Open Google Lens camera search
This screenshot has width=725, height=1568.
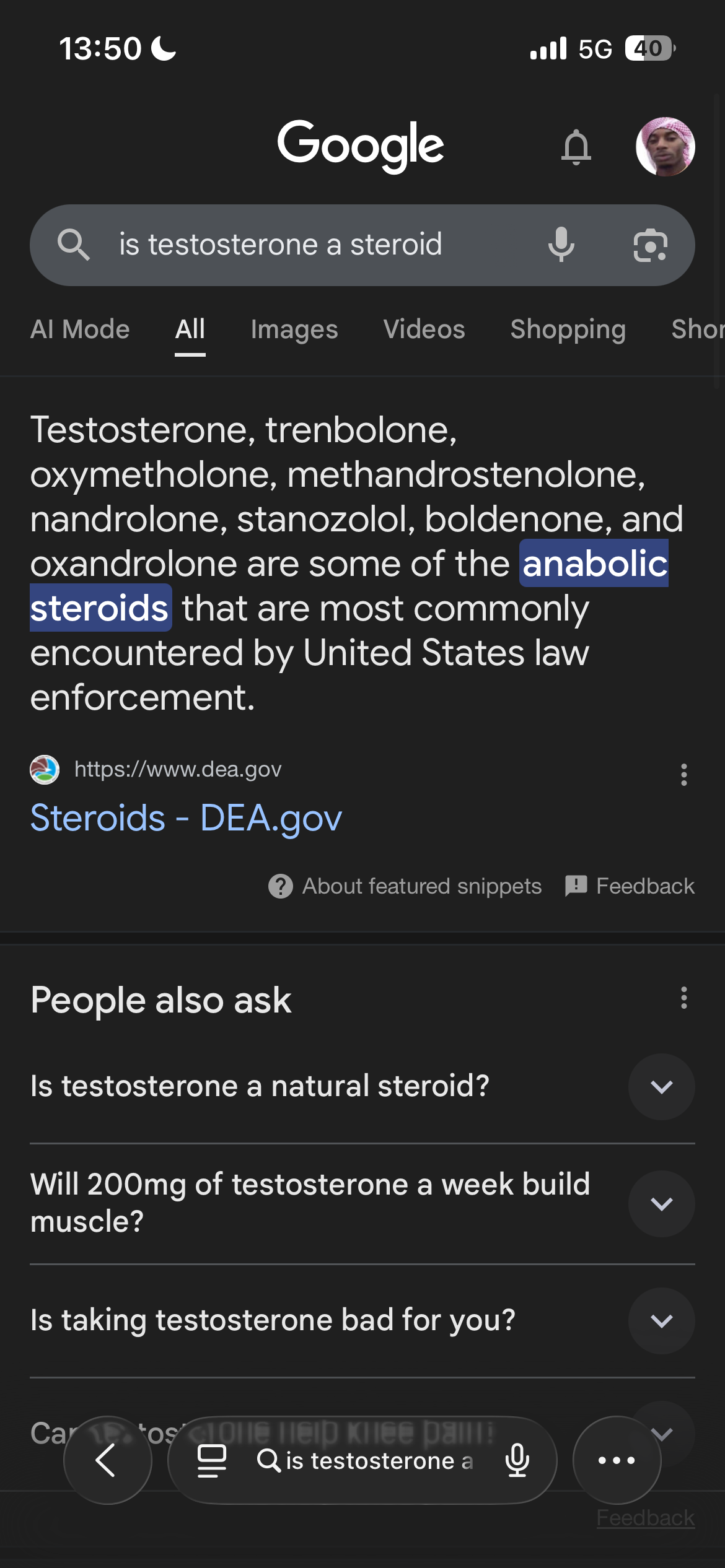click(x=650, y=245)
